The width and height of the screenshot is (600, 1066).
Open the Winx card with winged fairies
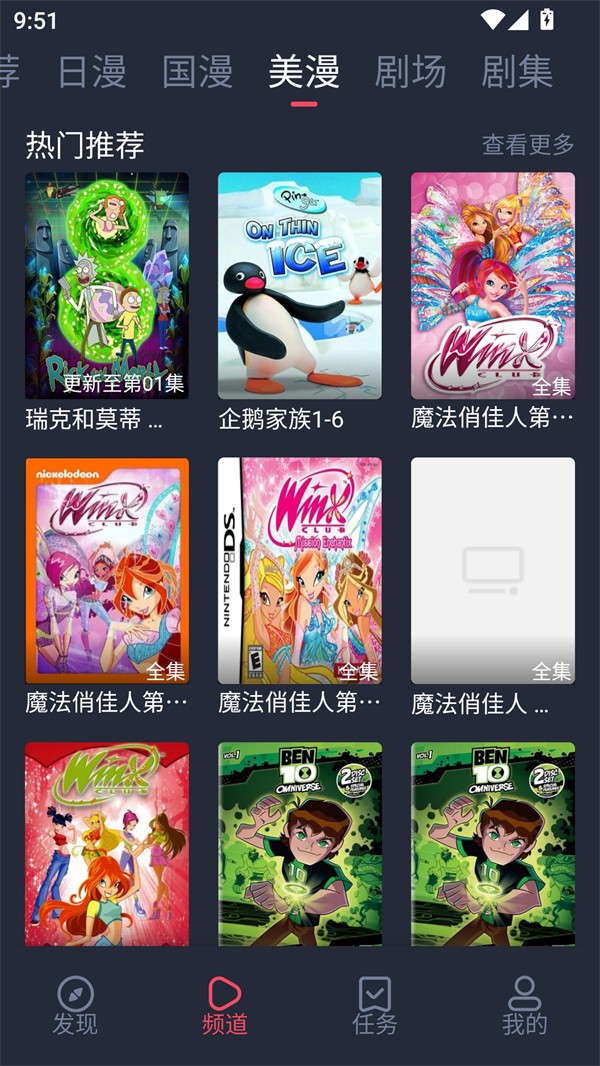coord(493,286)
